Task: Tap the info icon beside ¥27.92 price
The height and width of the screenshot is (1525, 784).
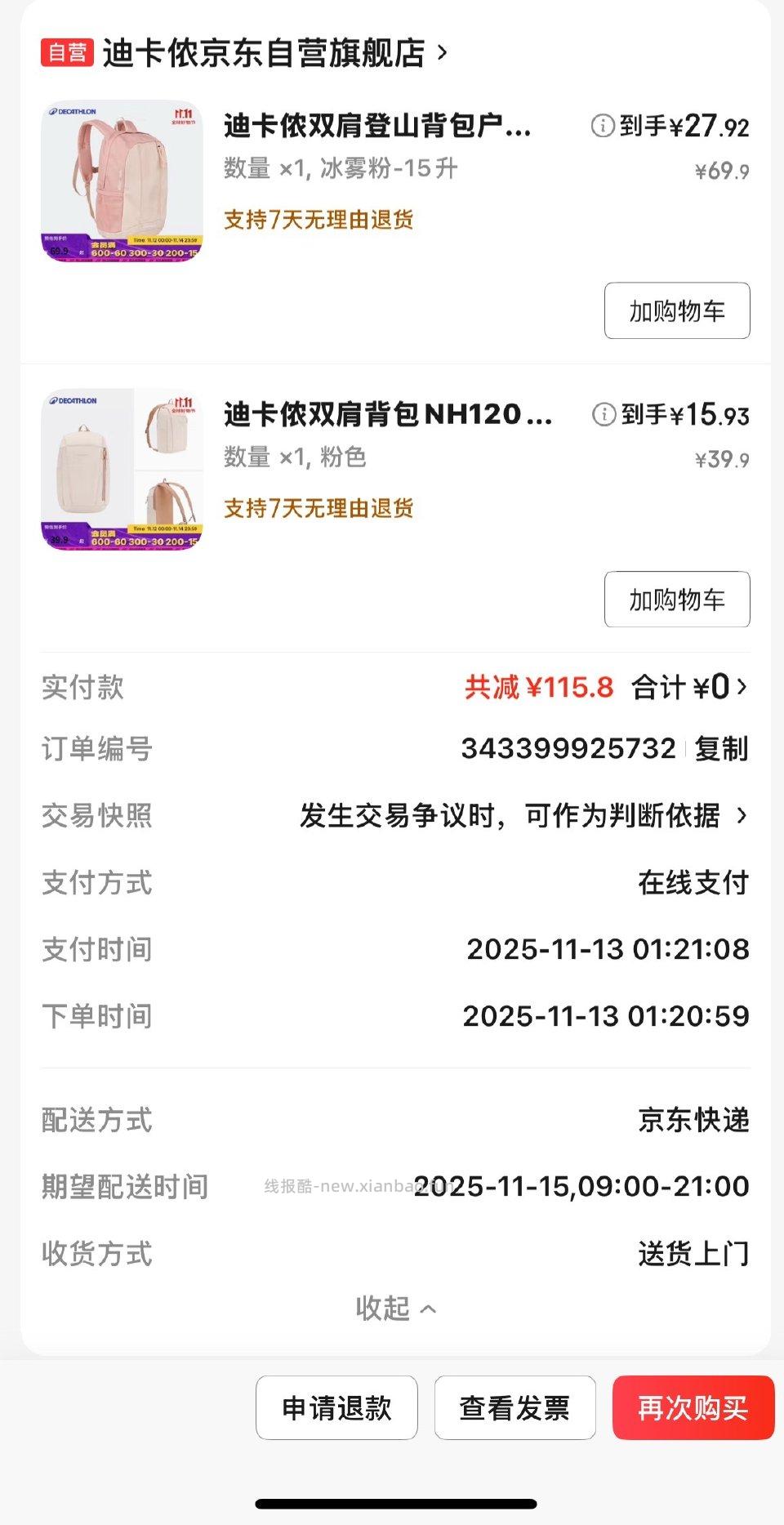Action: click(602, 127)
